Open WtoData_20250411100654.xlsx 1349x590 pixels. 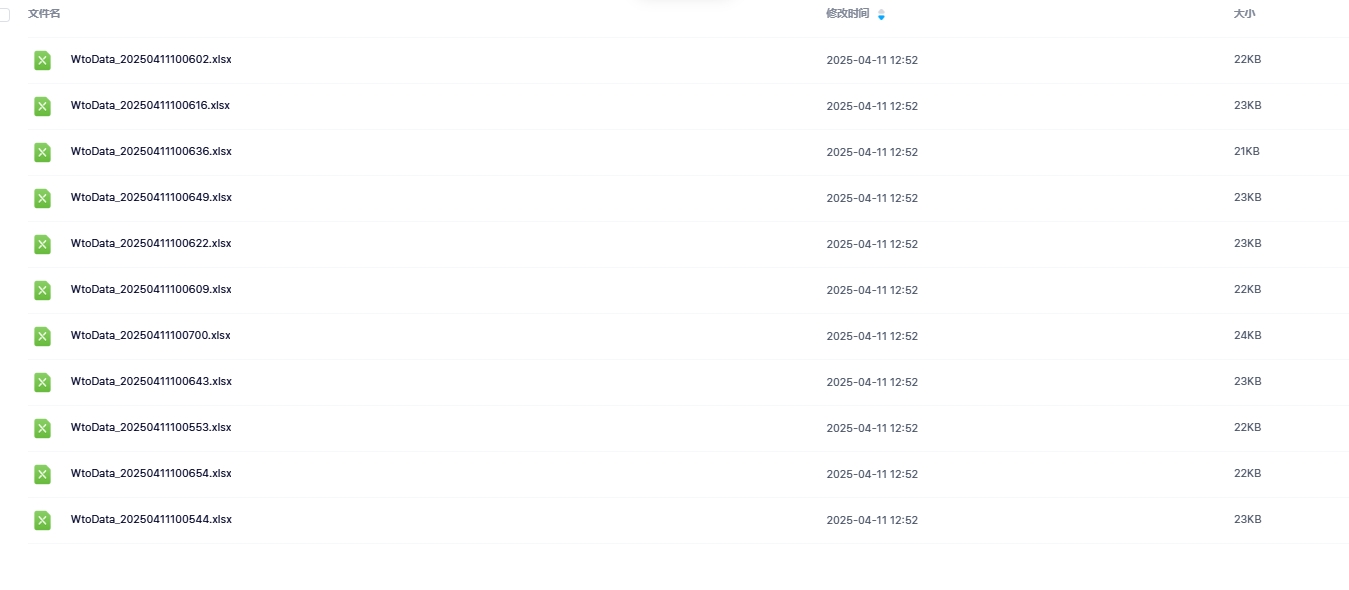pyautogui.click(x=151, y=473)
